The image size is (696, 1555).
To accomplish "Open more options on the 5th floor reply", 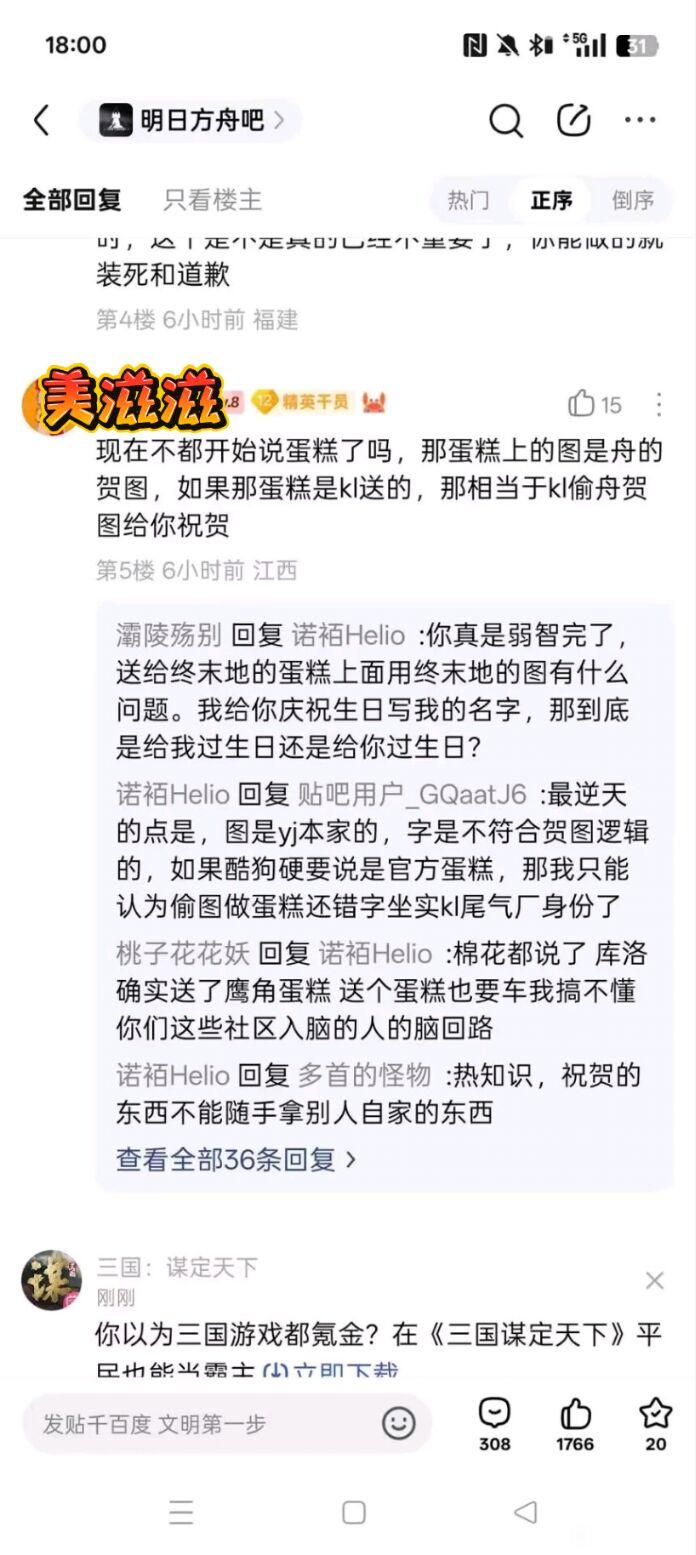I will pos(659,404).
